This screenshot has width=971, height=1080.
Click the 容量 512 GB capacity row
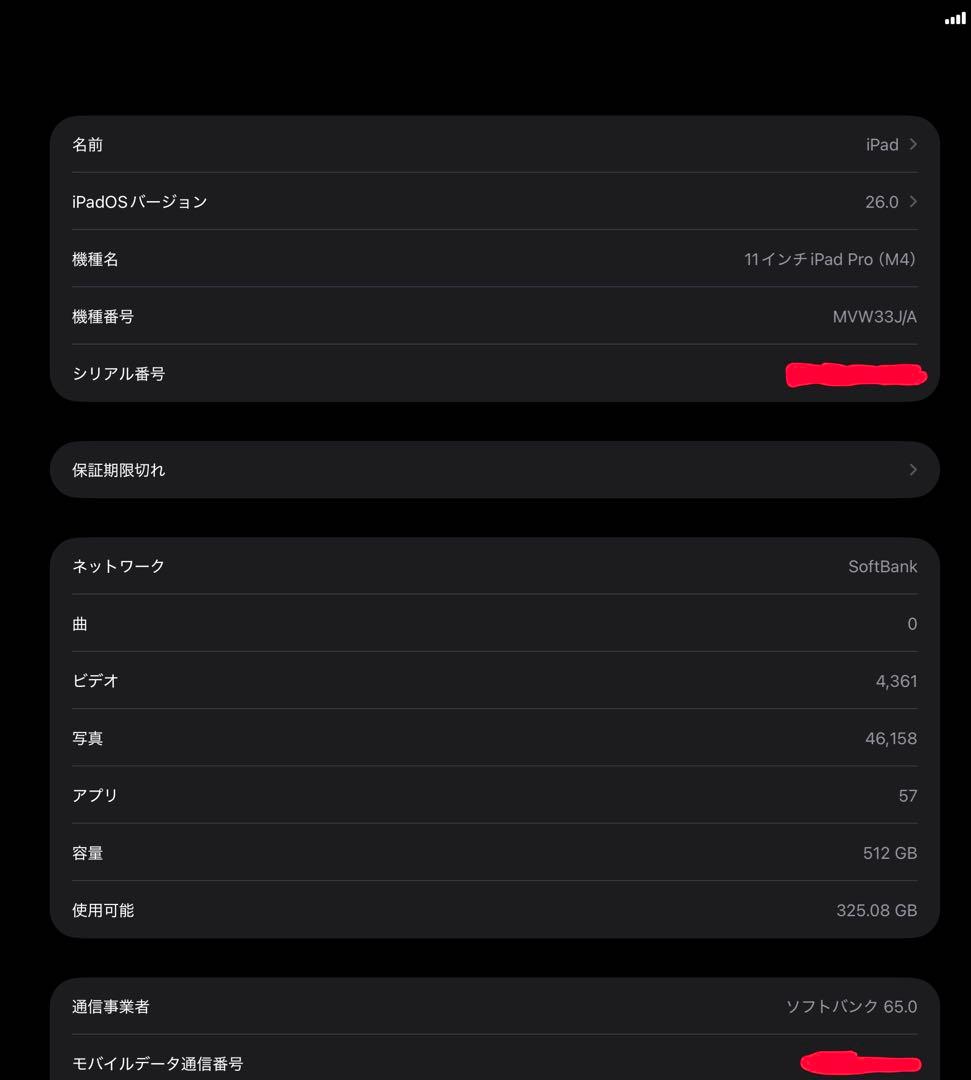tap(400, 853)
